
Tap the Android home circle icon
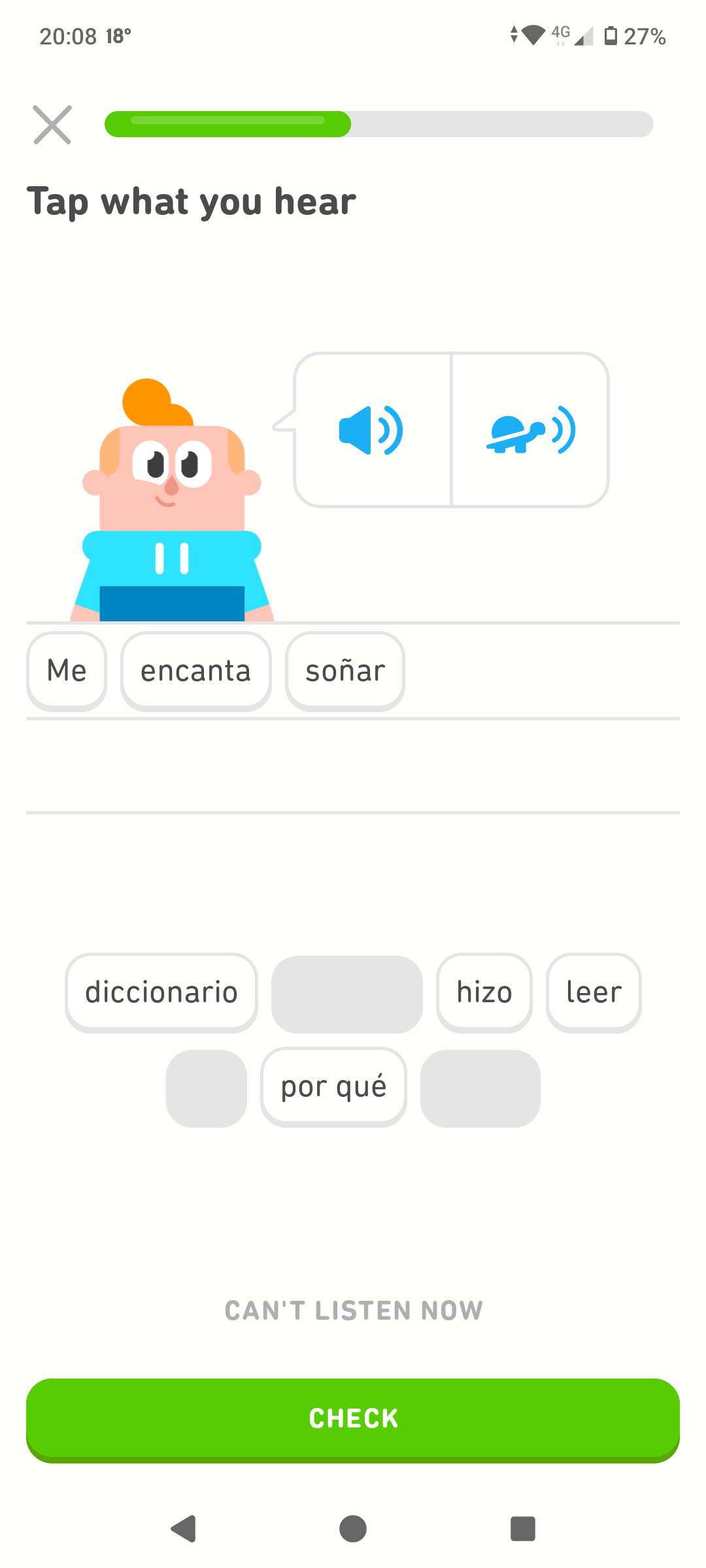click(x=353, y=1527)
